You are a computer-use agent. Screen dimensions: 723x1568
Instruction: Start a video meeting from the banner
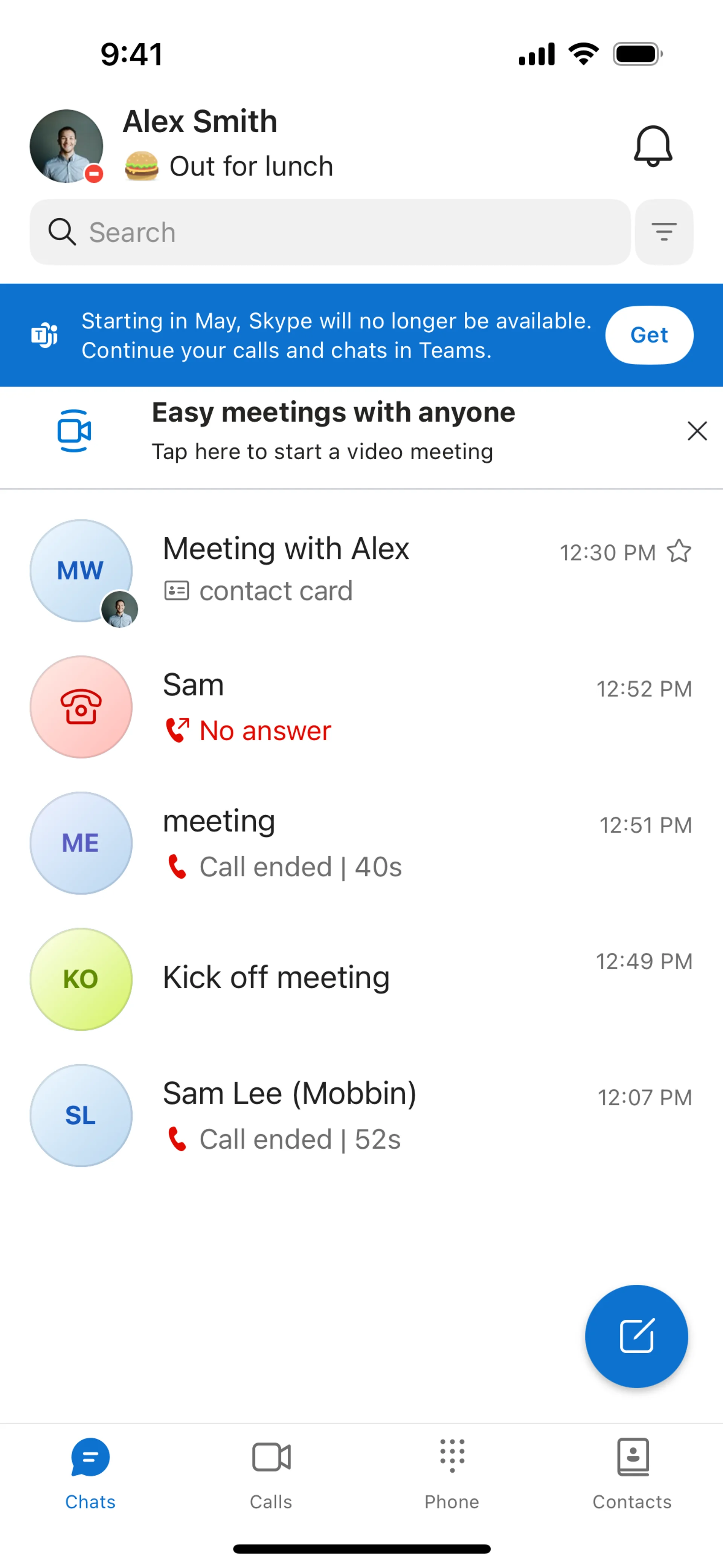tap(323, 431)
